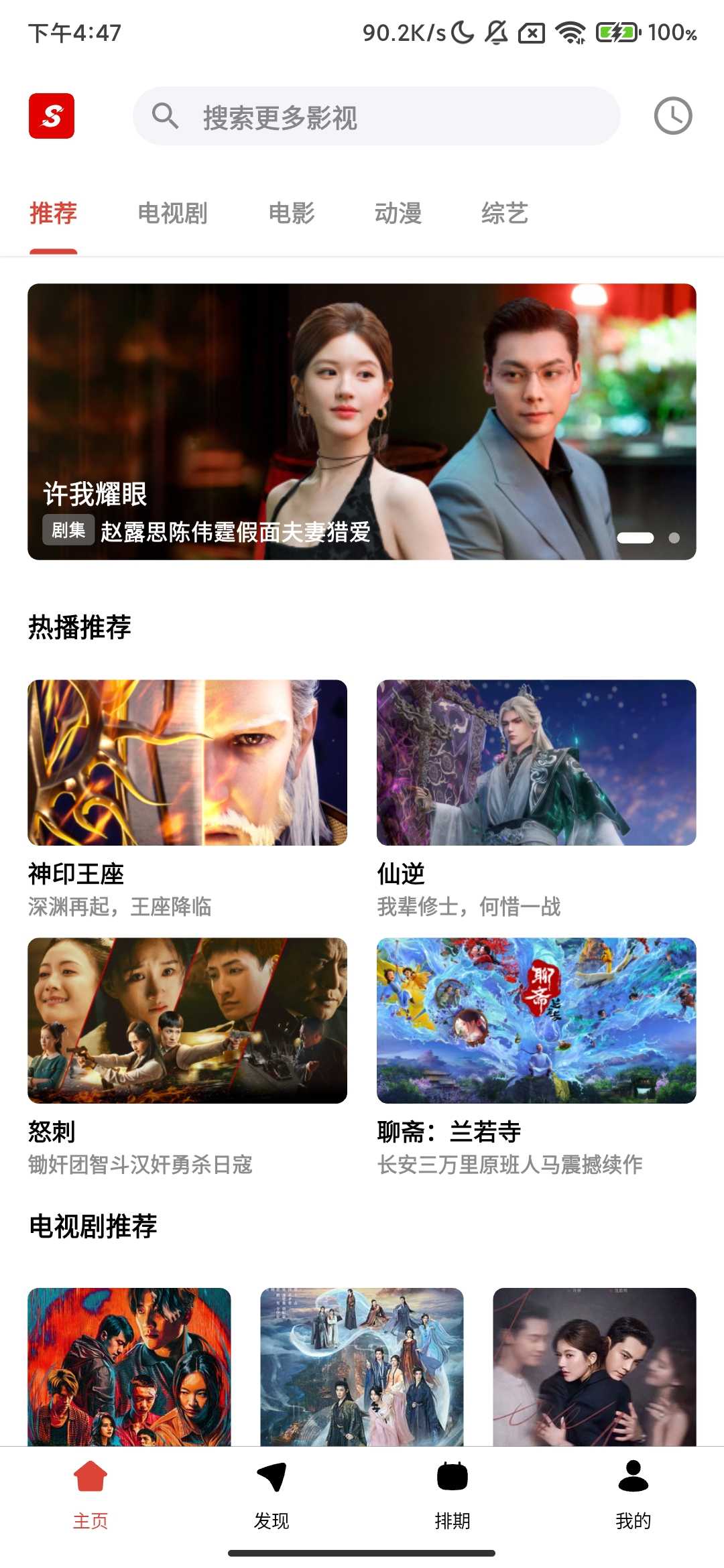This screenshot has width=724, height=1568.
Task: Select the 推荐 top tab
Action: pos(54,213)
